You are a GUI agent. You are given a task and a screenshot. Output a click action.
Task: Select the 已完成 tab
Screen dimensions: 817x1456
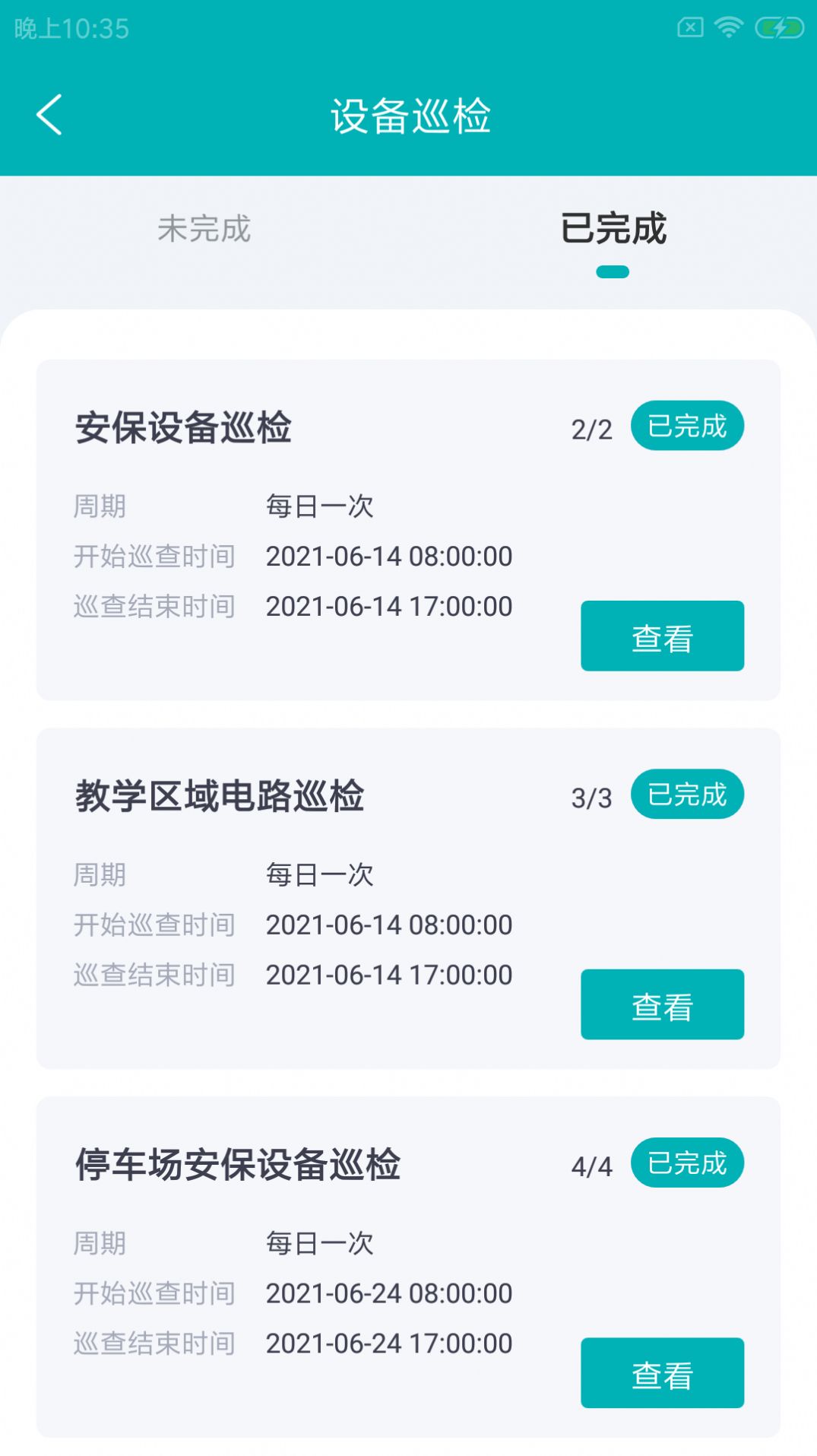613,228
